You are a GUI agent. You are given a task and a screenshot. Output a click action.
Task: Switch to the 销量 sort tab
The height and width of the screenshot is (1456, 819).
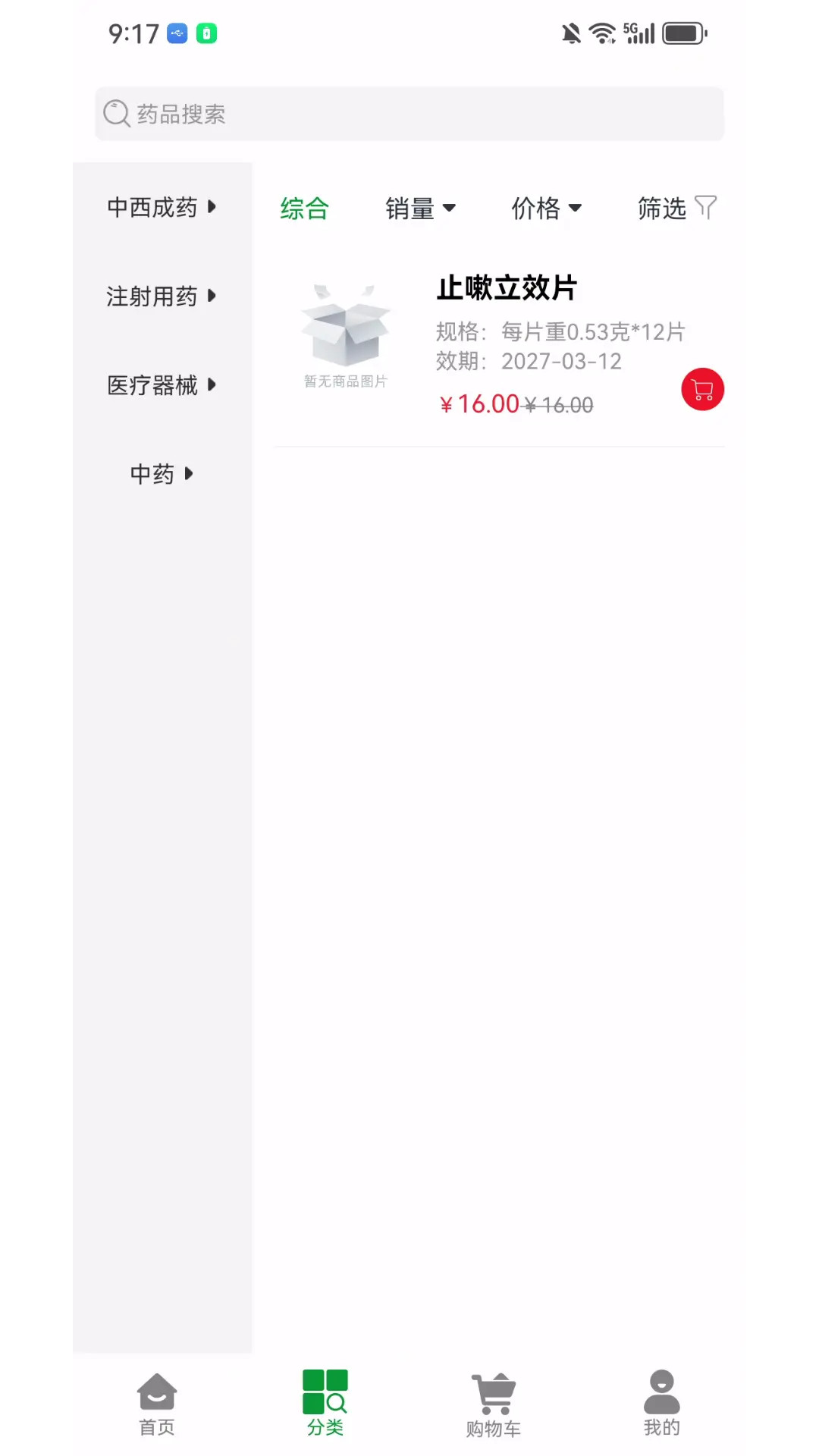coord(409,209)
